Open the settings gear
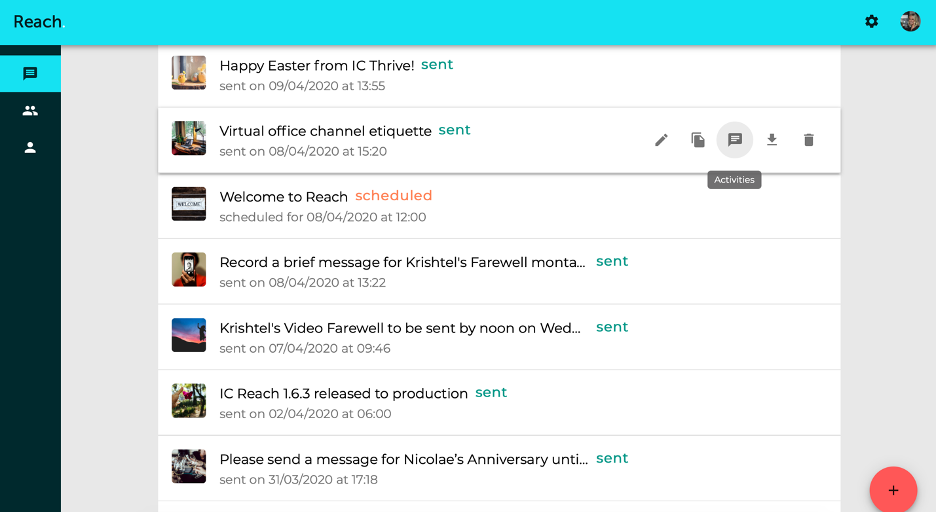936x512 pixels. tap(872, 21)
